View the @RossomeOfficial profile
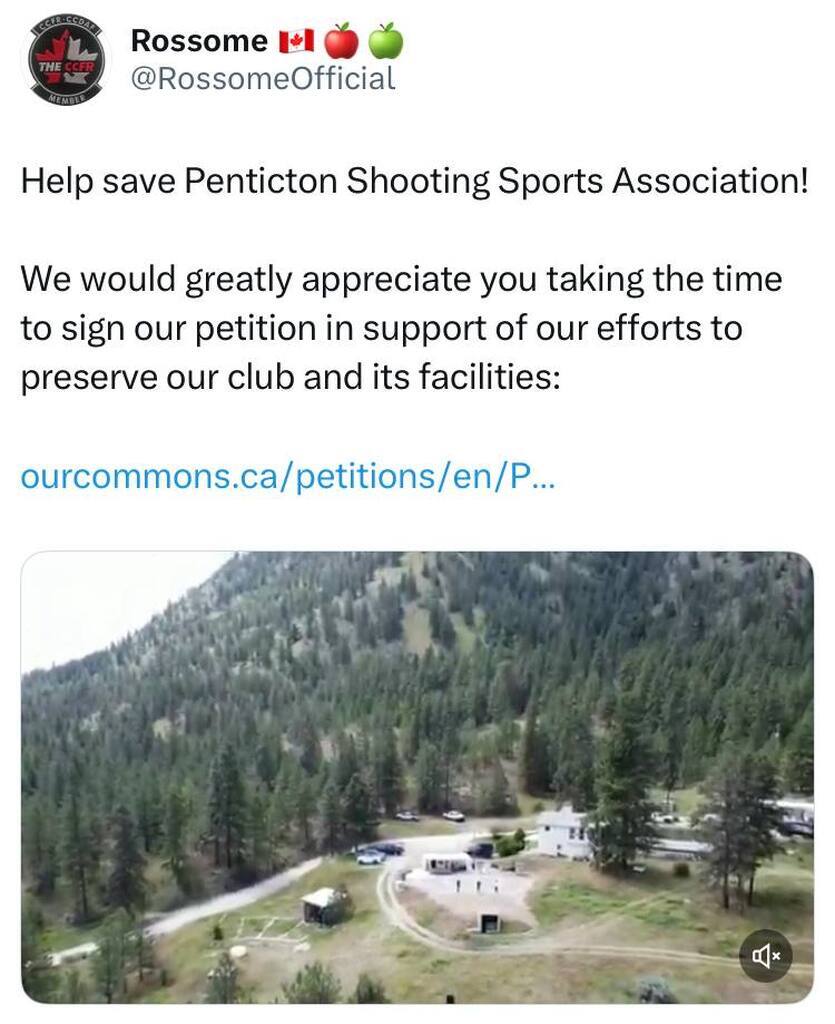Viewport: 835px width, 1024px height. tap(263, 78)
